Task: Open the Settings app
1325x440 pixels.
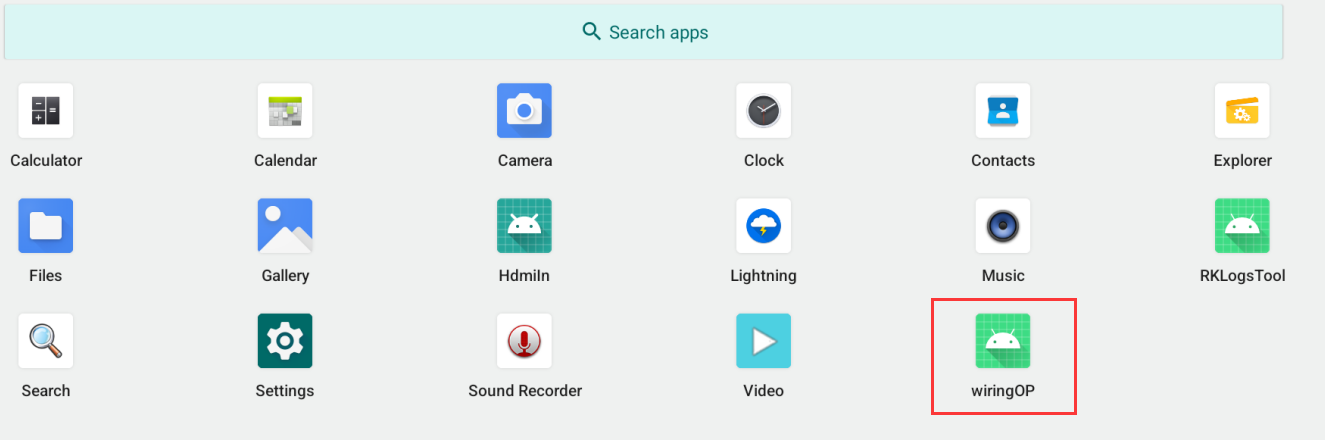Action: (x=285, y=341)
